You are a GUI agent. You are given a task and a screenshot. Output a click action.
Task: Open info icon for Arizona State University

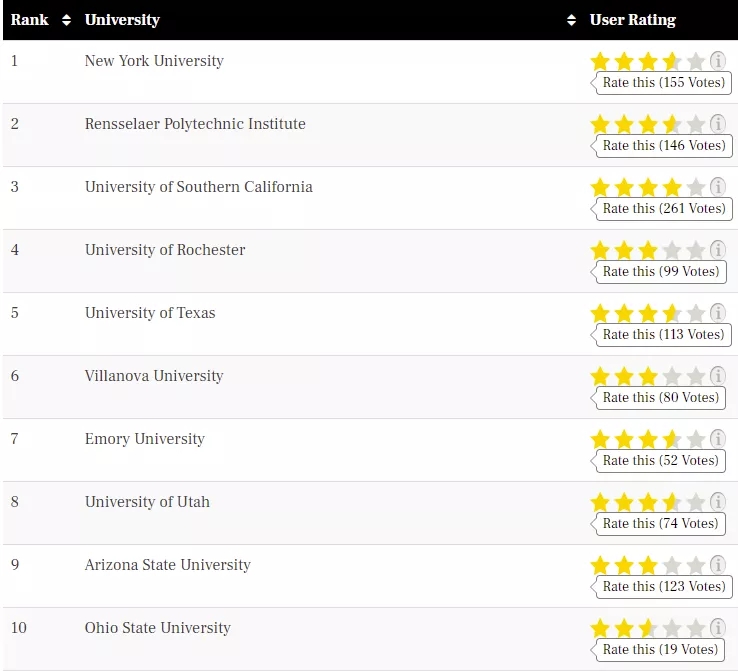[718, 565]
